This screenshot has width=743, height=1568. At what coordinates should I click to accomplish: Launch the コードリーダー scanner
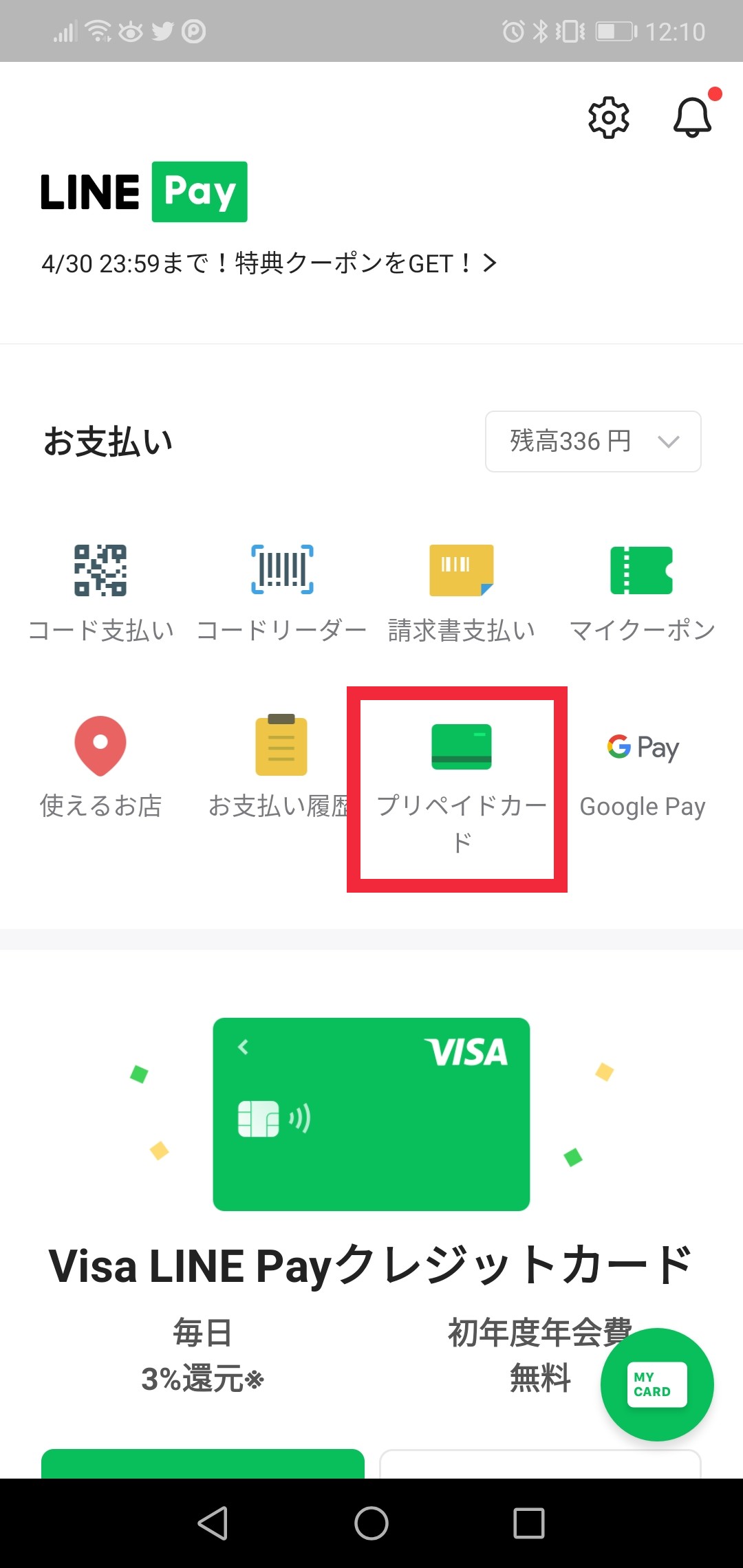point(282,592)
